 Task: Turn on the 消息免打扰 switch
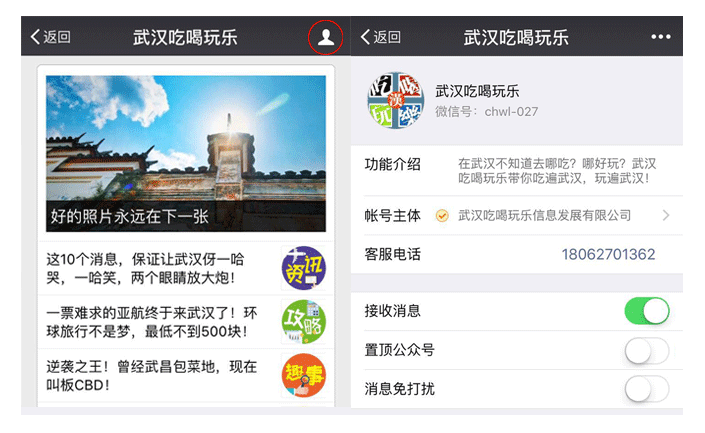pos(646,389)
